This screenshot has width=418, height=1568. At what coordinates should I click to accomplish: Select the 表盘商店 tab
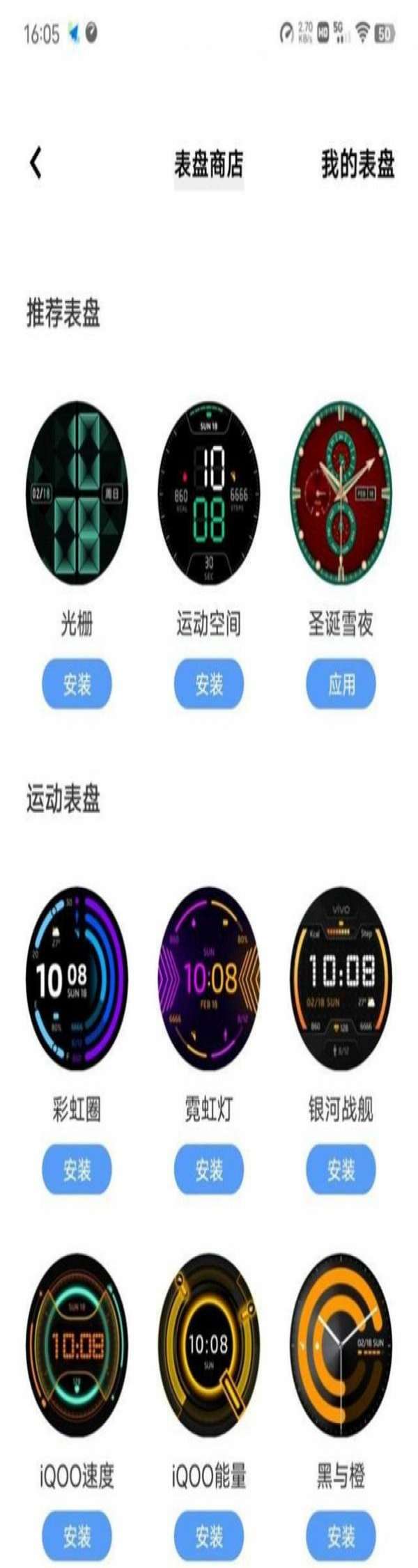click(208, 165)
